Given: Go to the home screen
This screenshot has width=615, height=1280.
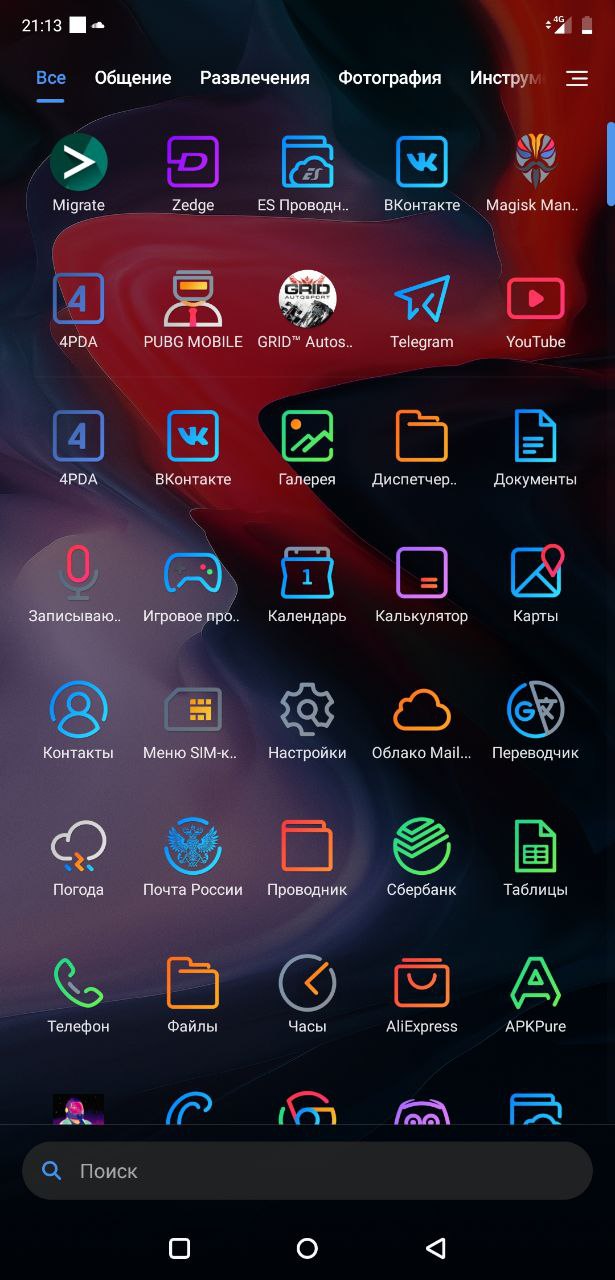Looking at the screenshot, I should tap(307, 1248).
